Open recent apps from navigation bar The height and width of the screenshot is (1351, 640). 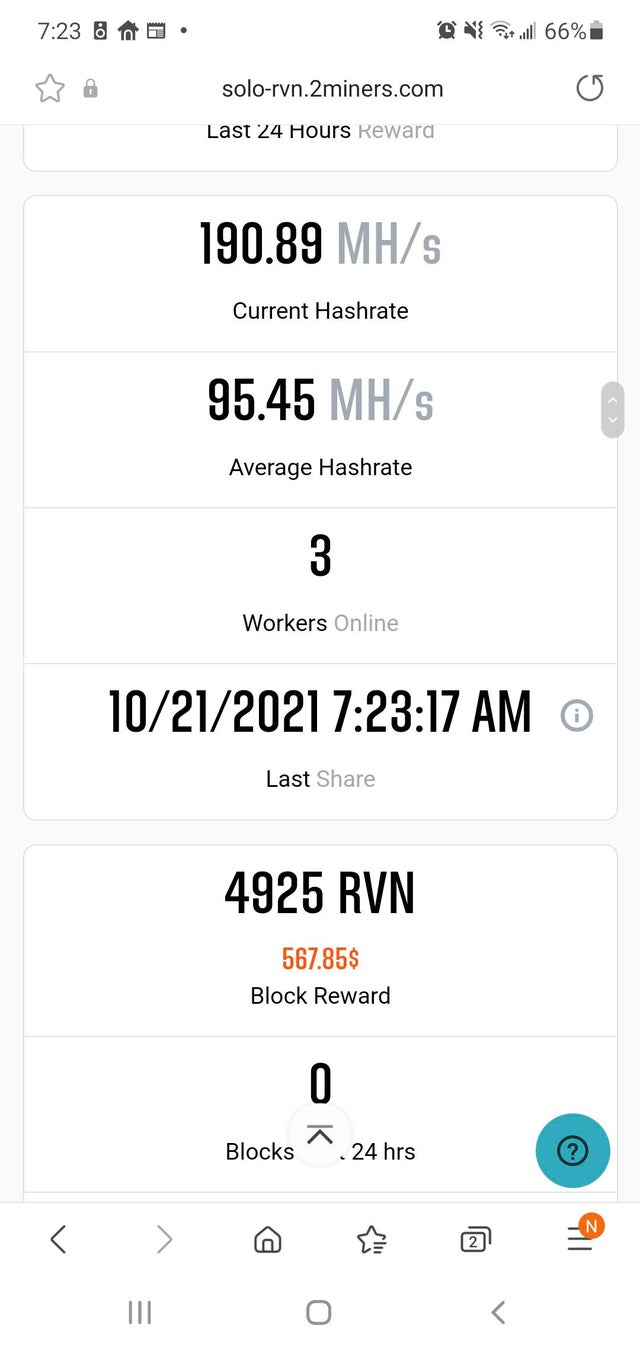[x=140, y=1312]
